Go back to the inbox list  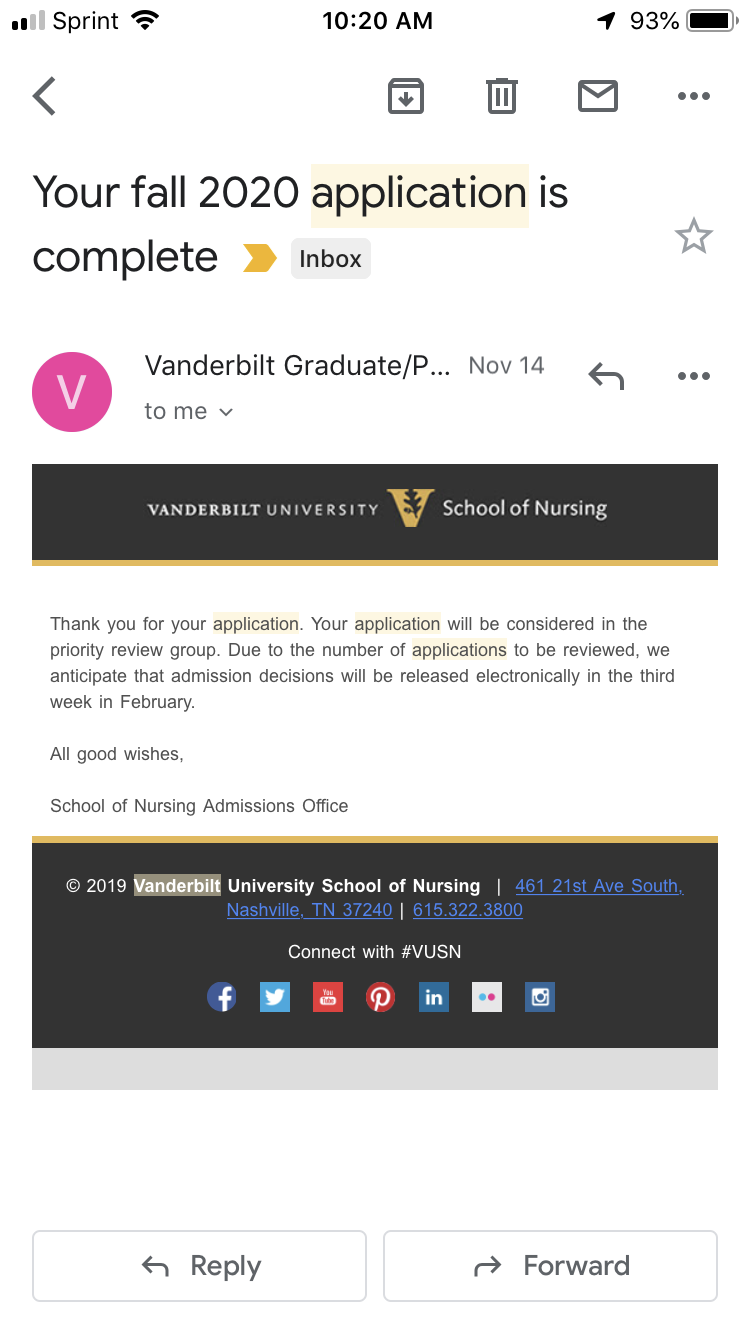pos(44,96)
